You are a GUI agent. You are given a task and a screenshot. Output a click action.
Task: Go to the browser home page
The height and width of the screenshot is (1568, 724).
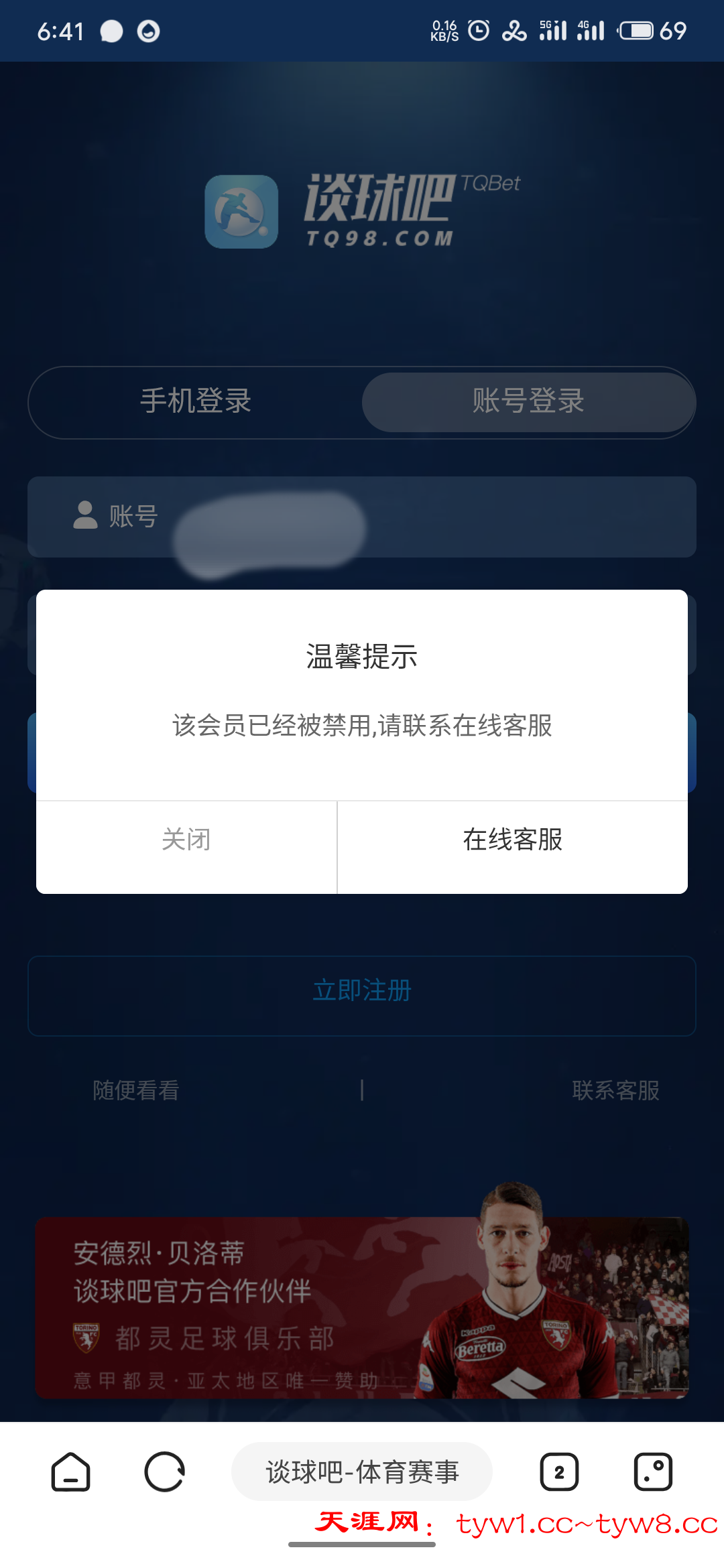71,1472
